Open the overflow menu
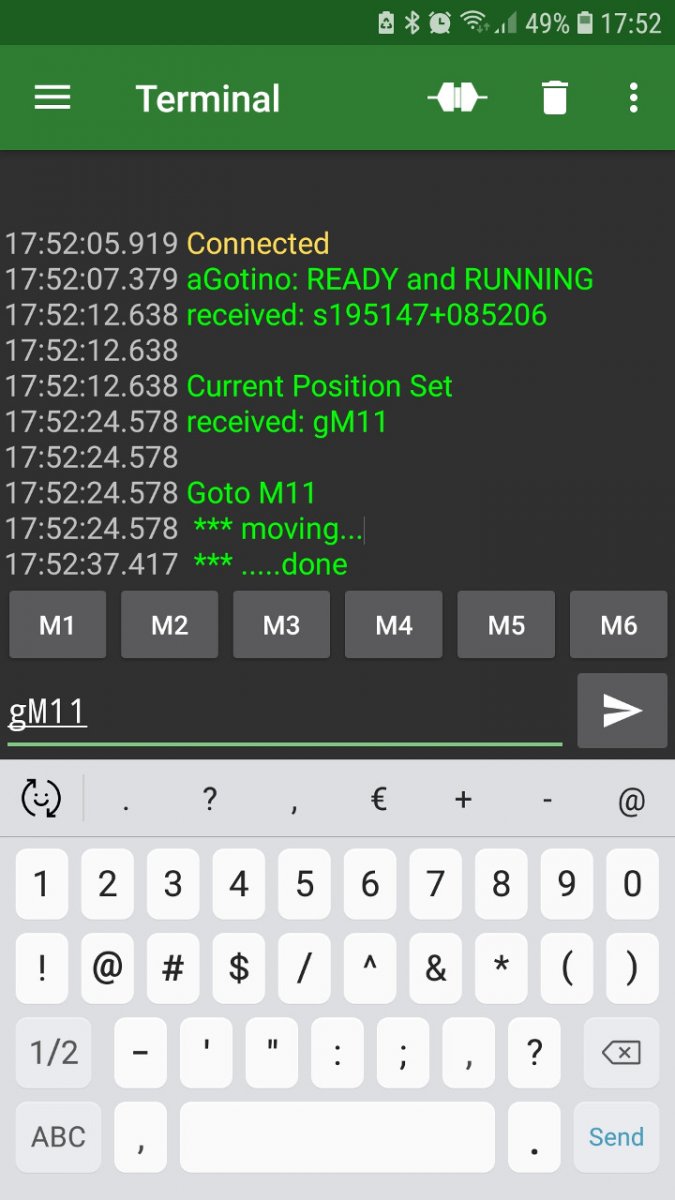 pyautogui.click(x=633, y=98)
